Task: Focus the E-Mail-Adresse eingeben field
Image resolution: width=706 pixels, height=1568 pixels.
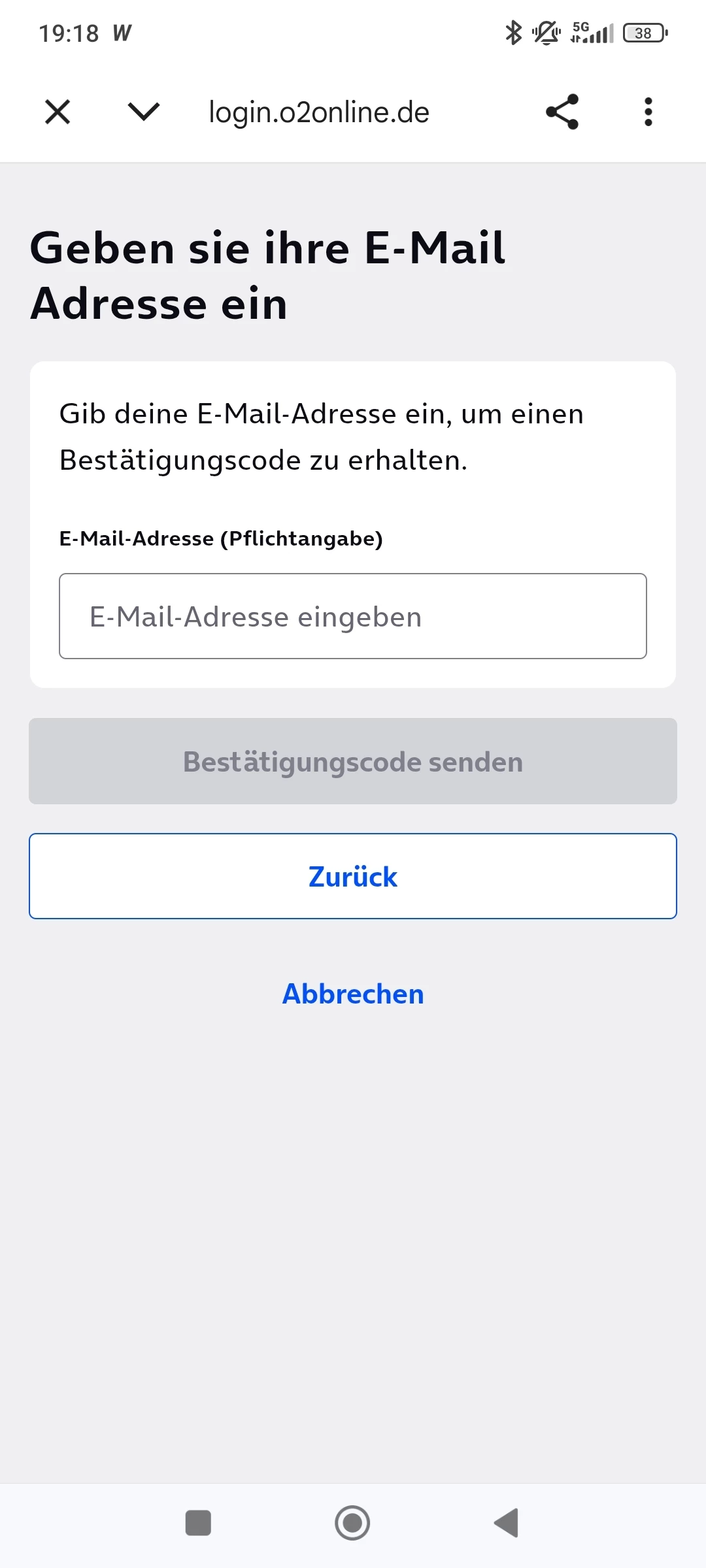Action: [x=353, y=616]
